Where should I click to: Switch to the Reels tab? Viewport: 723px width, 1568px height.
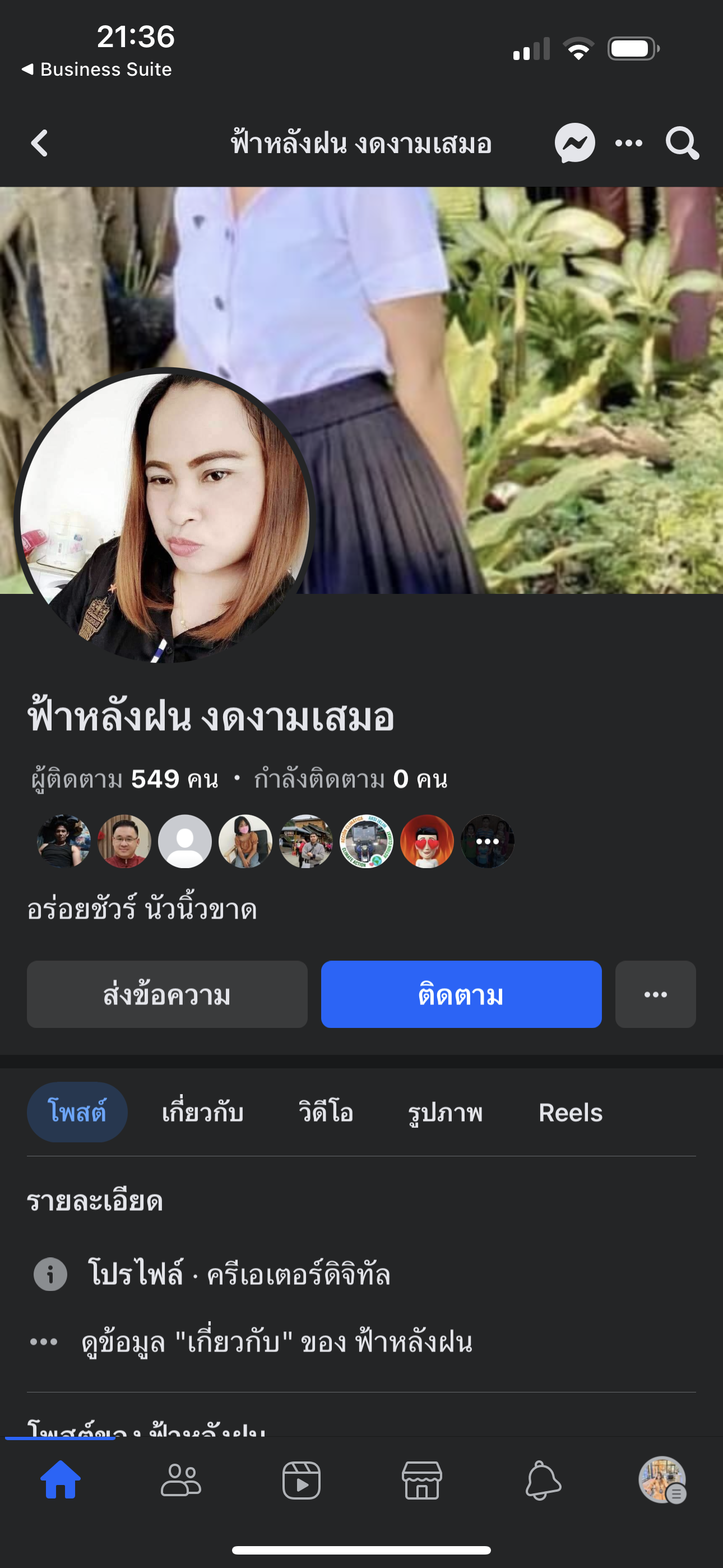(x=570, y=1112)
